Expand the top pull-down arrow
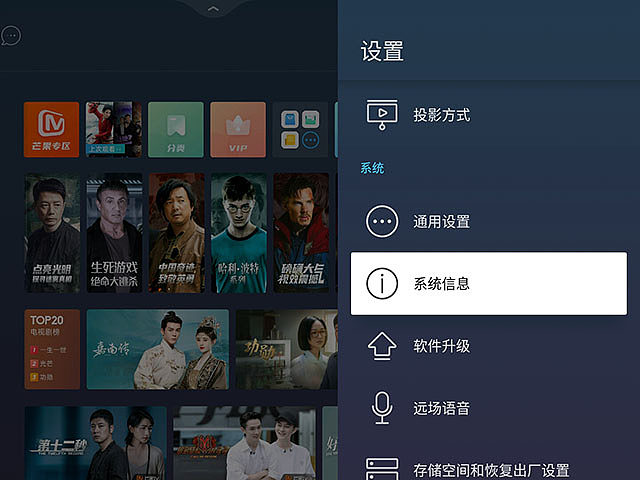This screenshot has height=480, width=640. 212,8
